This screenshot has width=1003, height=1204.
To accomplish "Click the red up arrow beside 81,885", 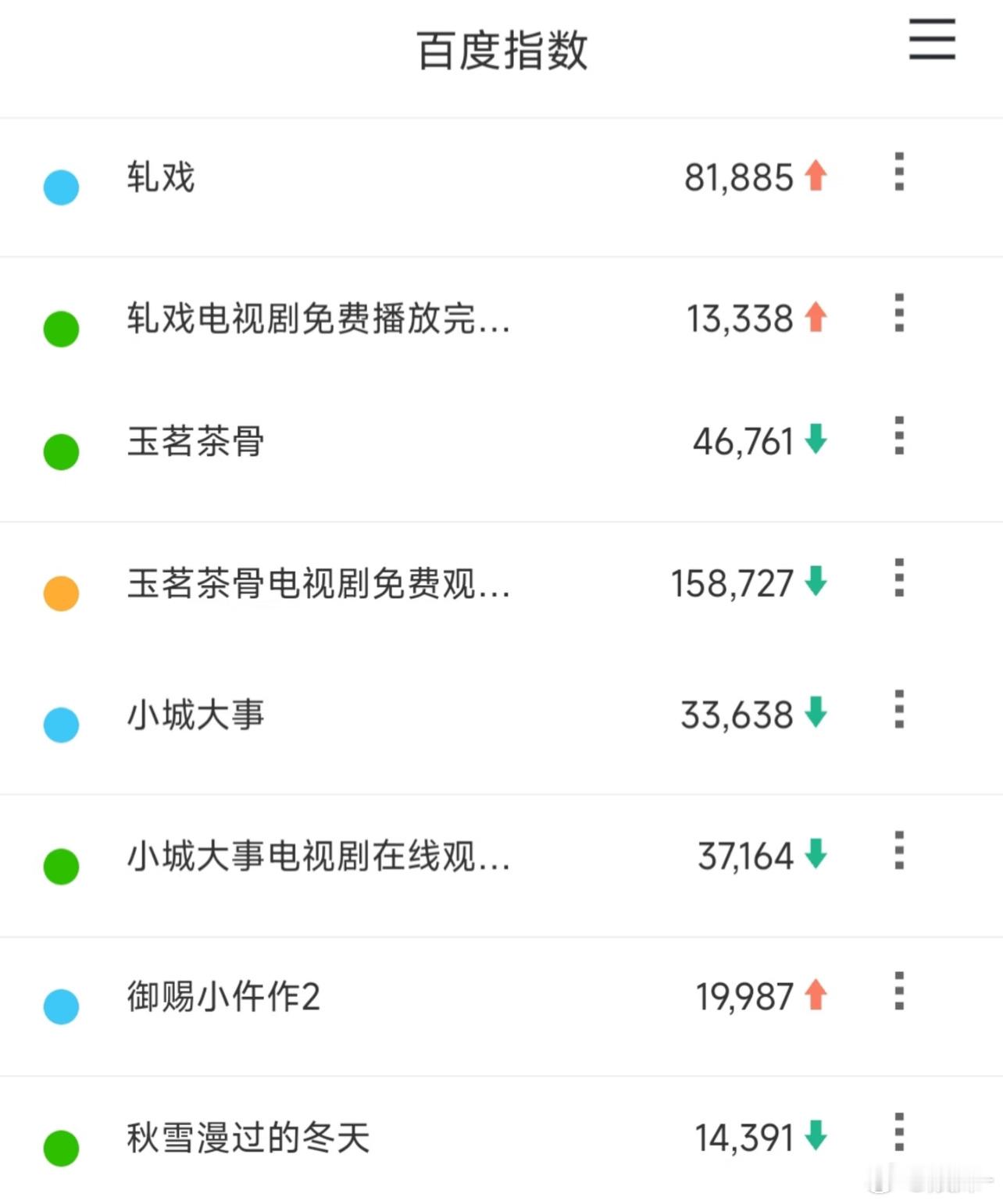I will coord(816,176).
